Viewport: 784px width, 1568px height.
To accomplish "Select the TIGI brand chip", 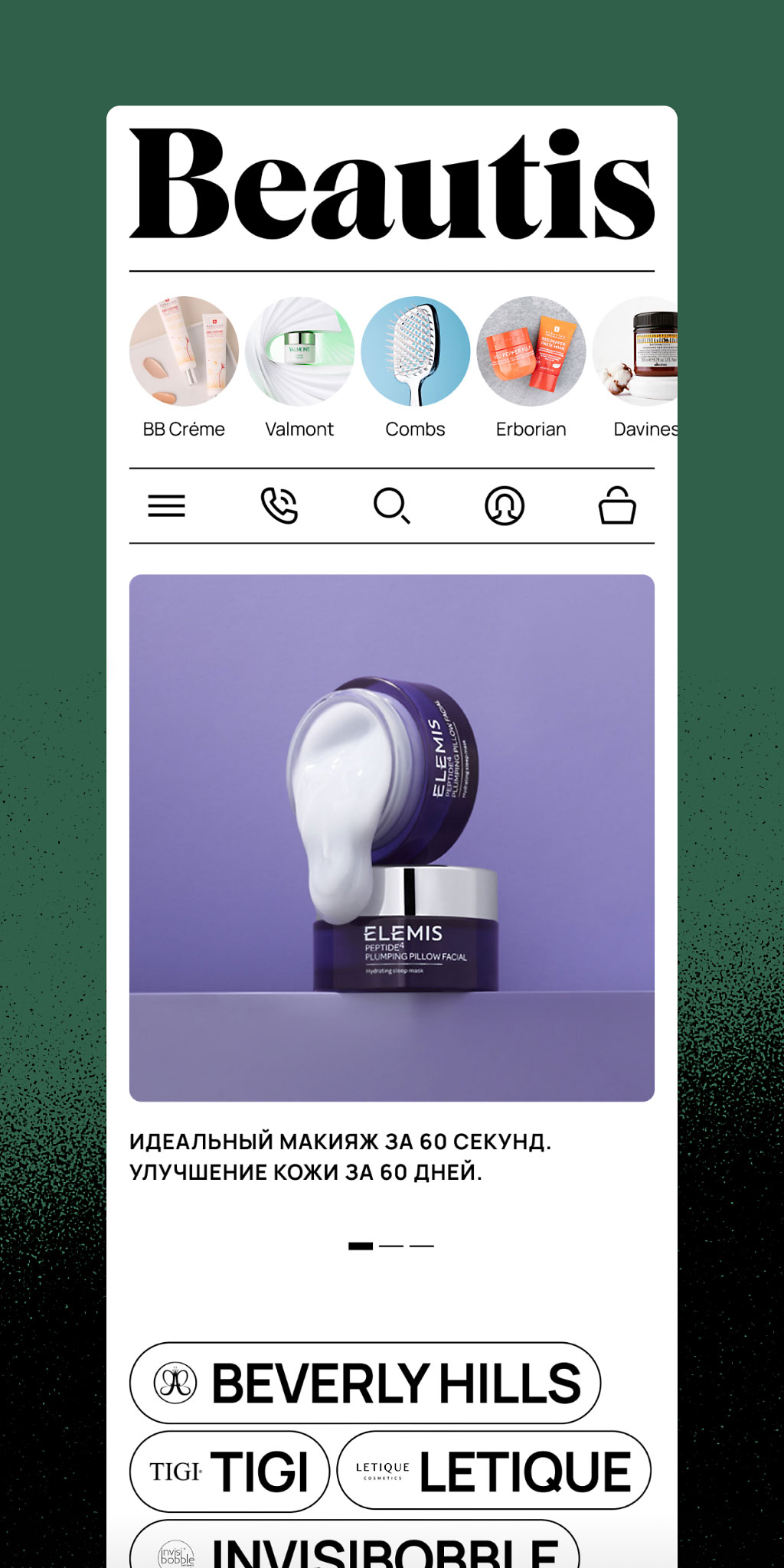I will tap(230, 1472).
